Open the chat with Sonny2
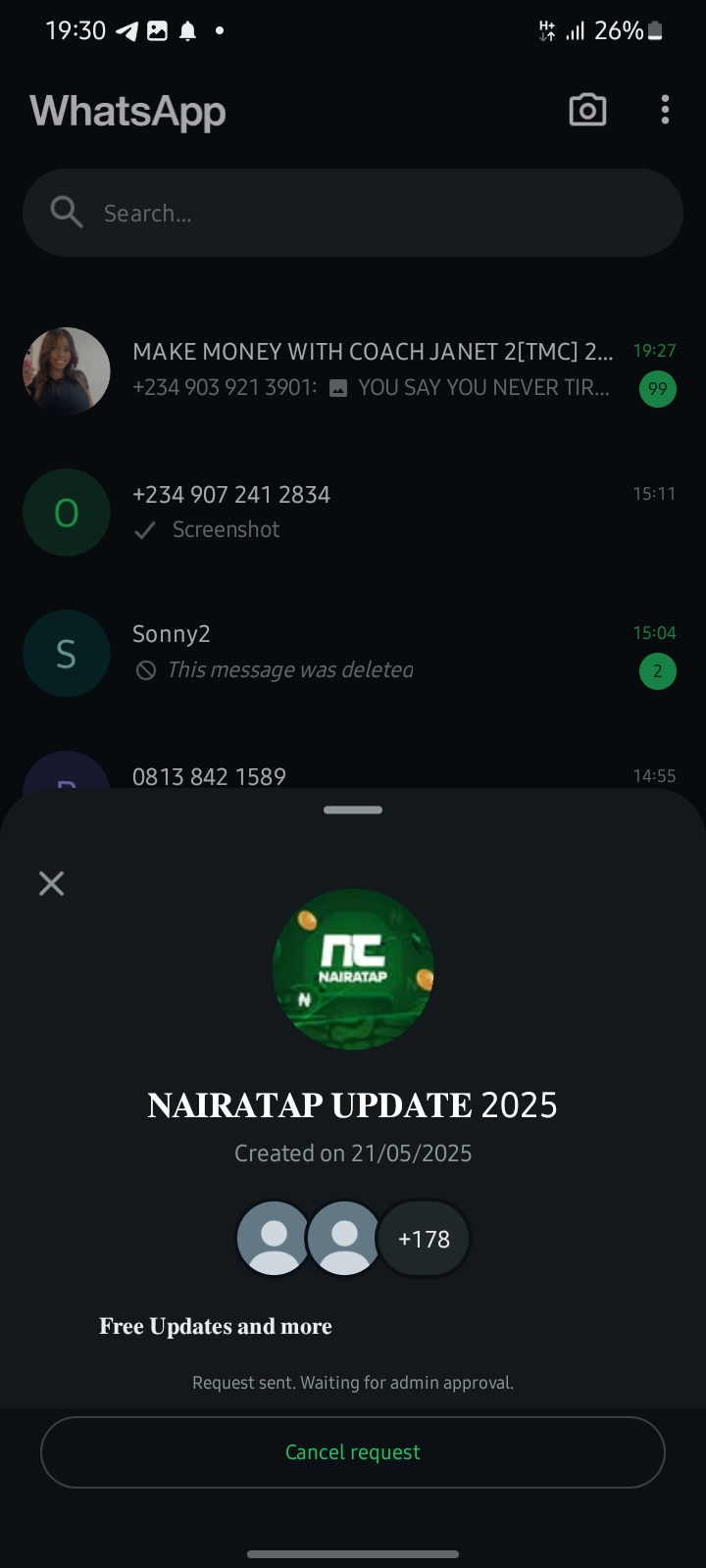Screen dimensions: 706x1568 click(373, 652)
